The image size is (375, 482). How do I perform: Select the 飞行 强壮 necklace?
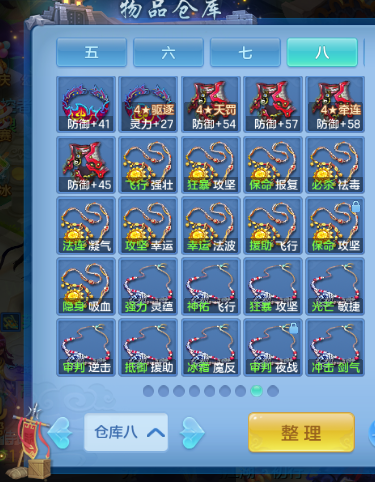pos(148,165)
